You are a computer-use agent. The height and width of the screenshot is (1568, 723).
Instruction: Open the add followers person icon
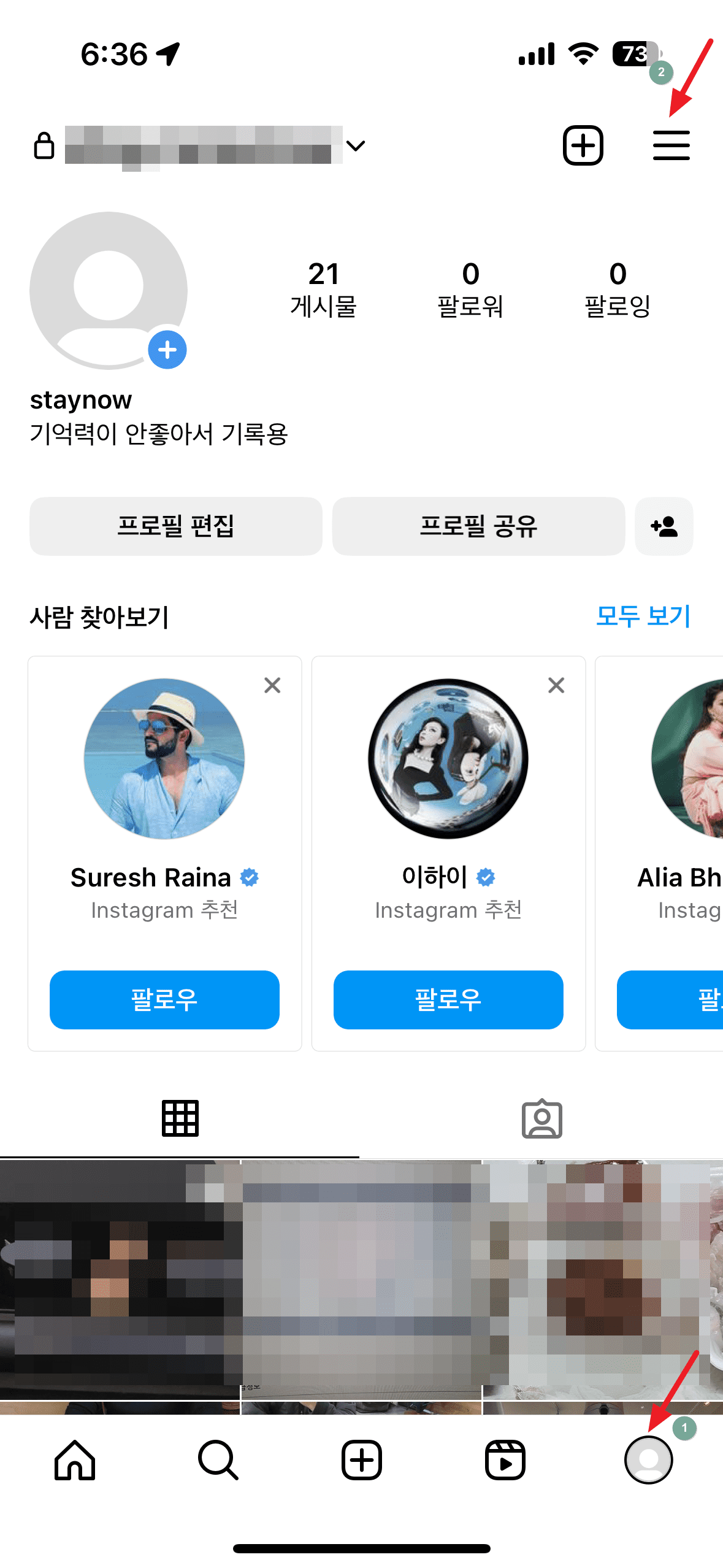(664, 526)
